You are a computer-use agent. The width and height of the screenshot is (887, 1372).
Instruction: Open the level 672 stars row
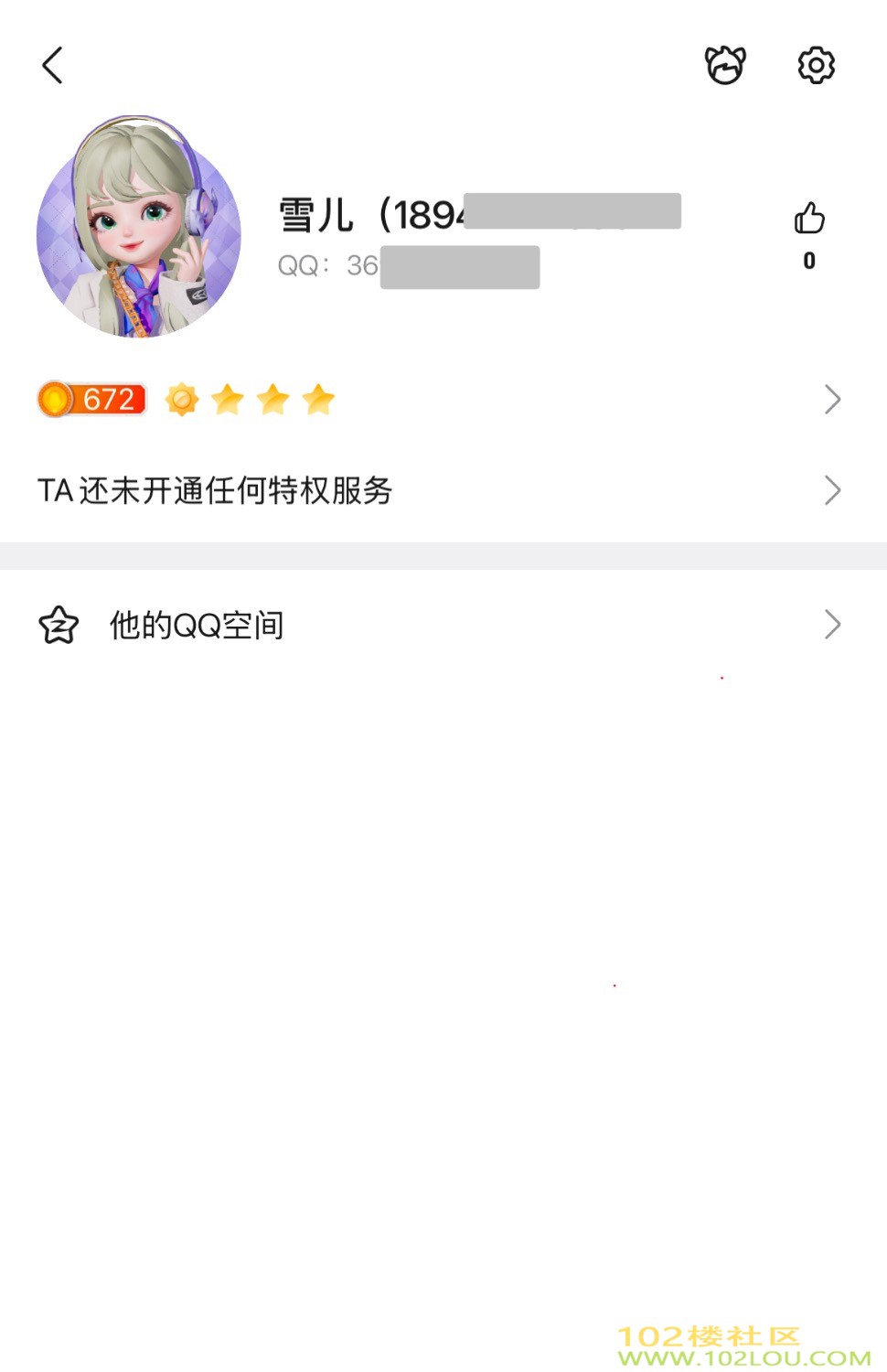pyautogui.click(x=439, y=400)
